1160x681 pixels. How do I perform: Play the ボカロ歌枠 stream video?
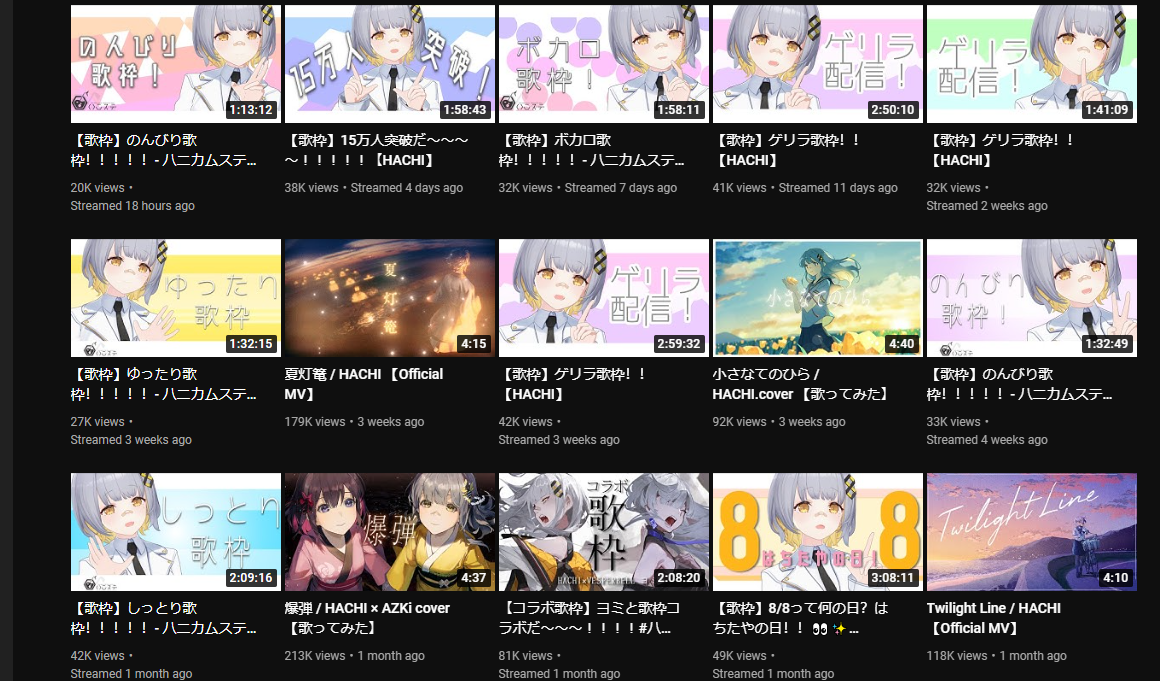[x=603, y=64]
